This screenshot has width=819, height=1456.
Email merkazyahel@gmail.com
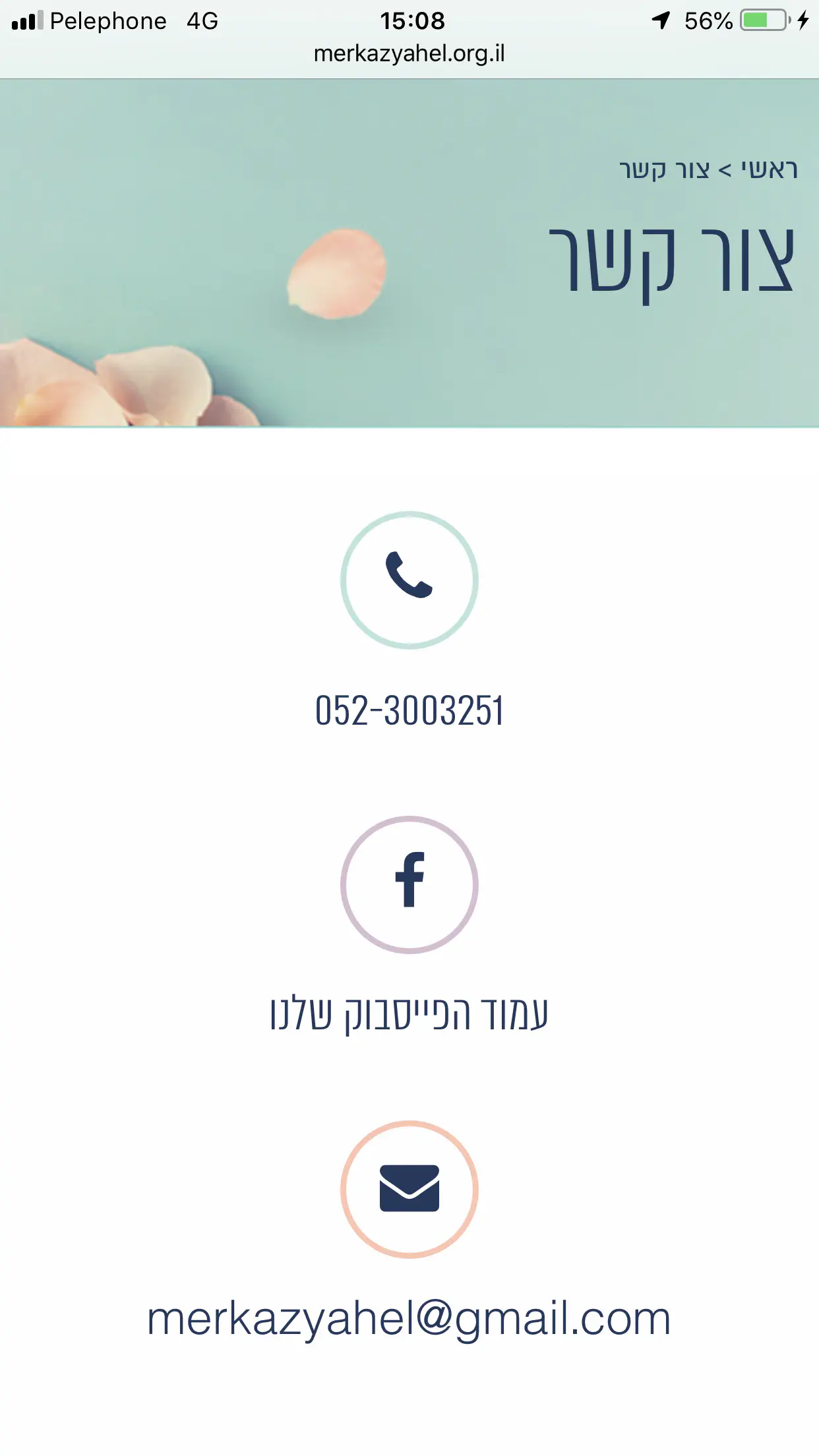[x=409, y=1319]
